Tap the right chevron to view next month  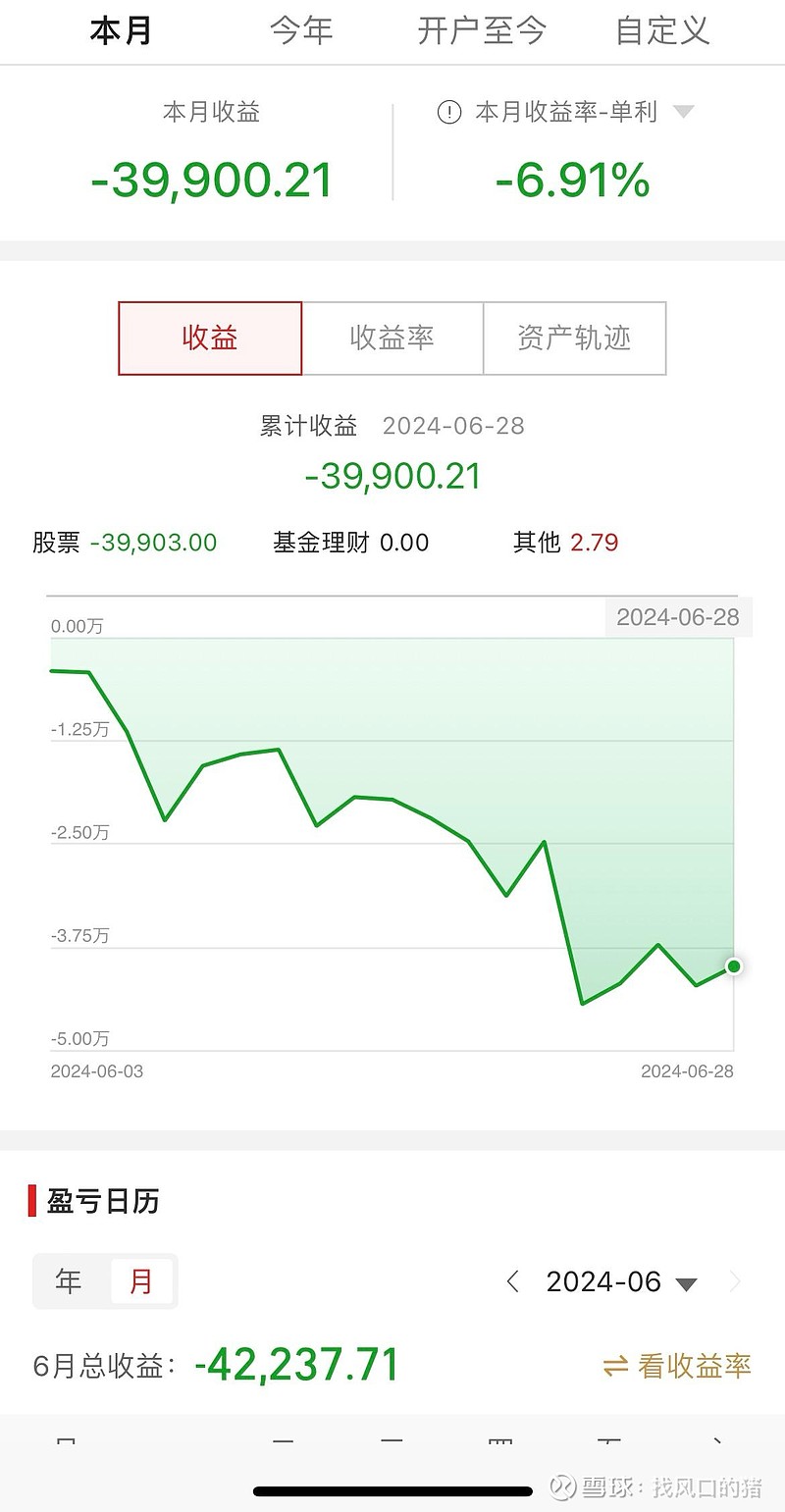734,1281
